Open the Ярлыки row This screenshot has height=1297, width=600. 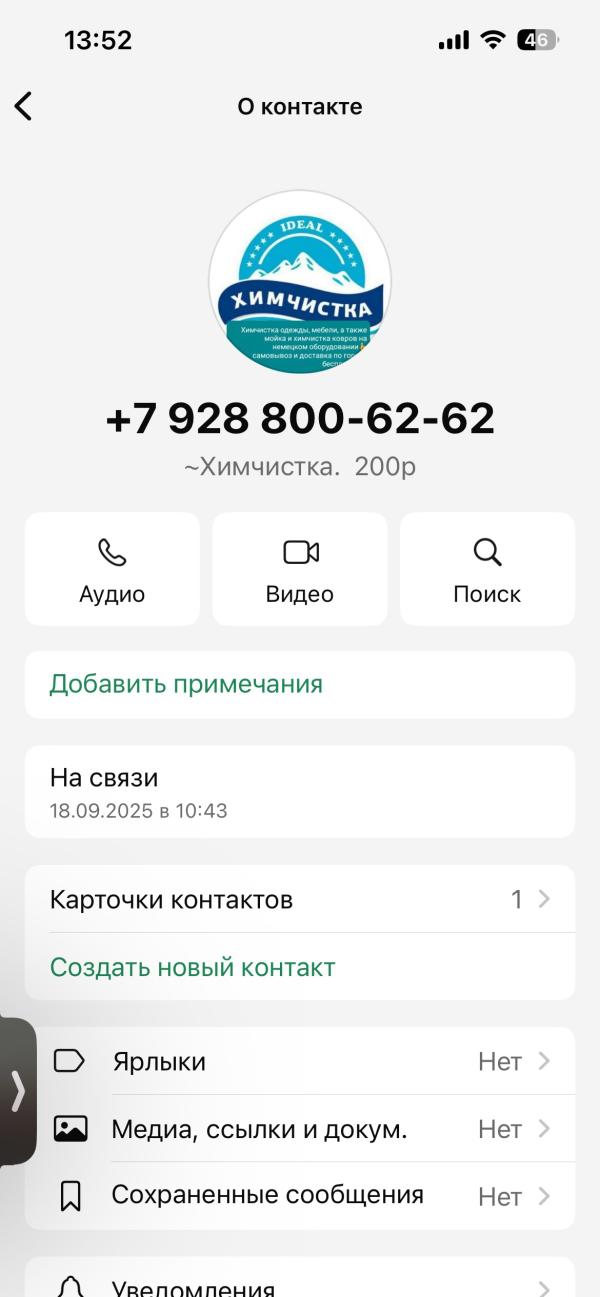[300, 1061]
